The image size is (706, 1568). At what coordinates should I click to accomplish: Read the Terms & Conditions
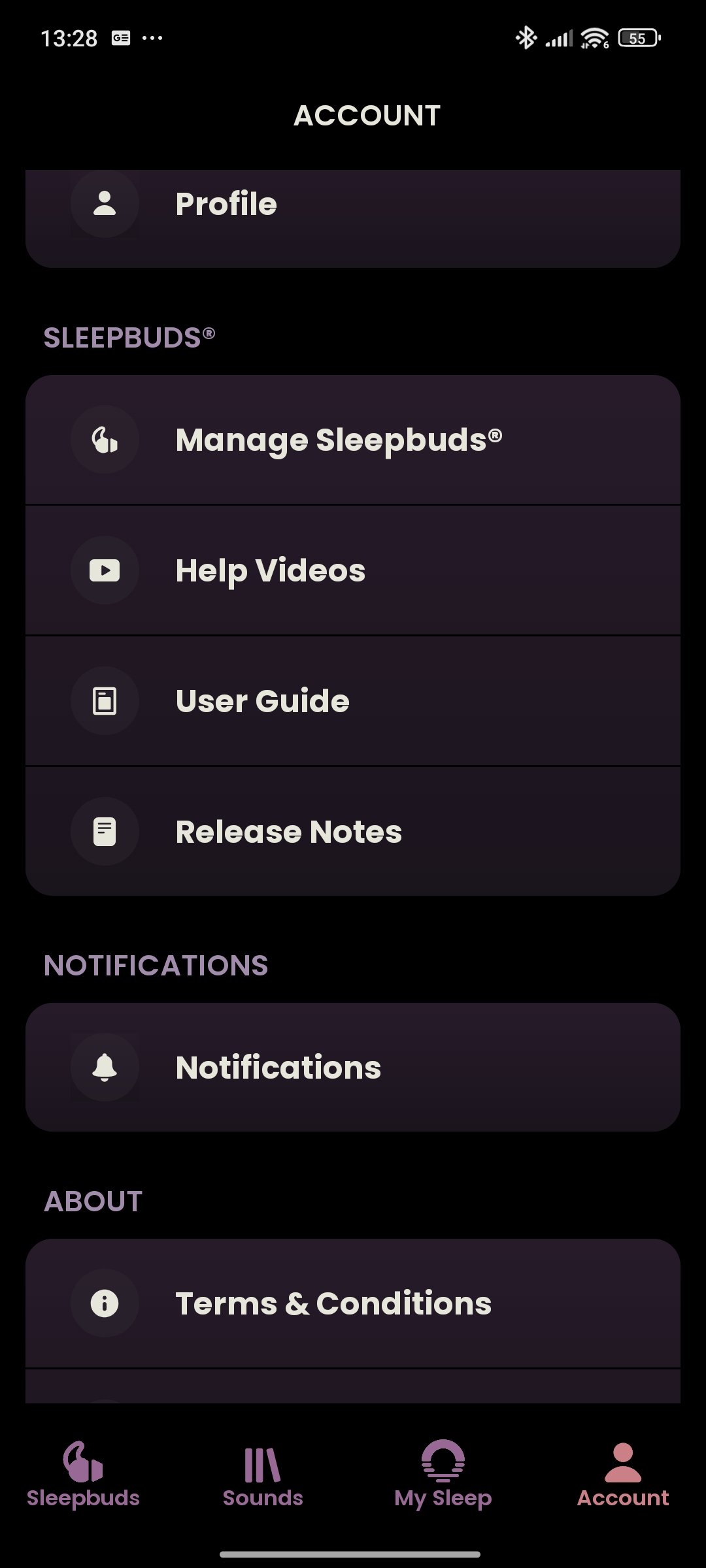(353, 1303)
